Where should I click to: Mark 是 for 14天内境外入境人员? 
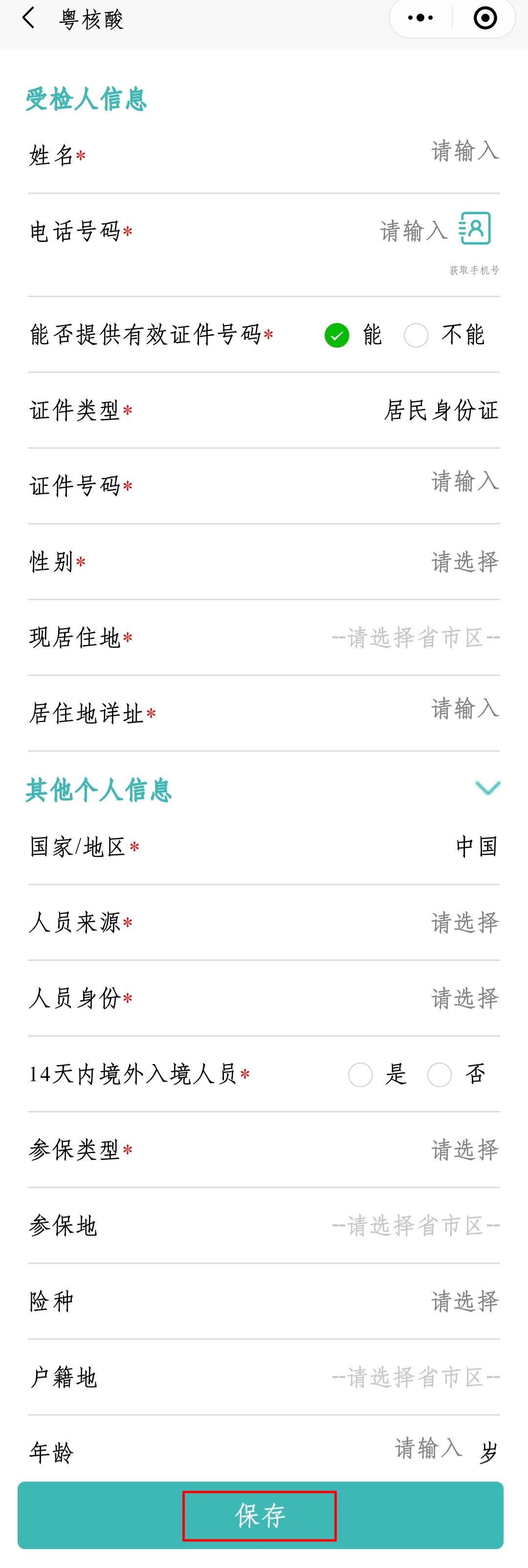(x=360, y=1075)
